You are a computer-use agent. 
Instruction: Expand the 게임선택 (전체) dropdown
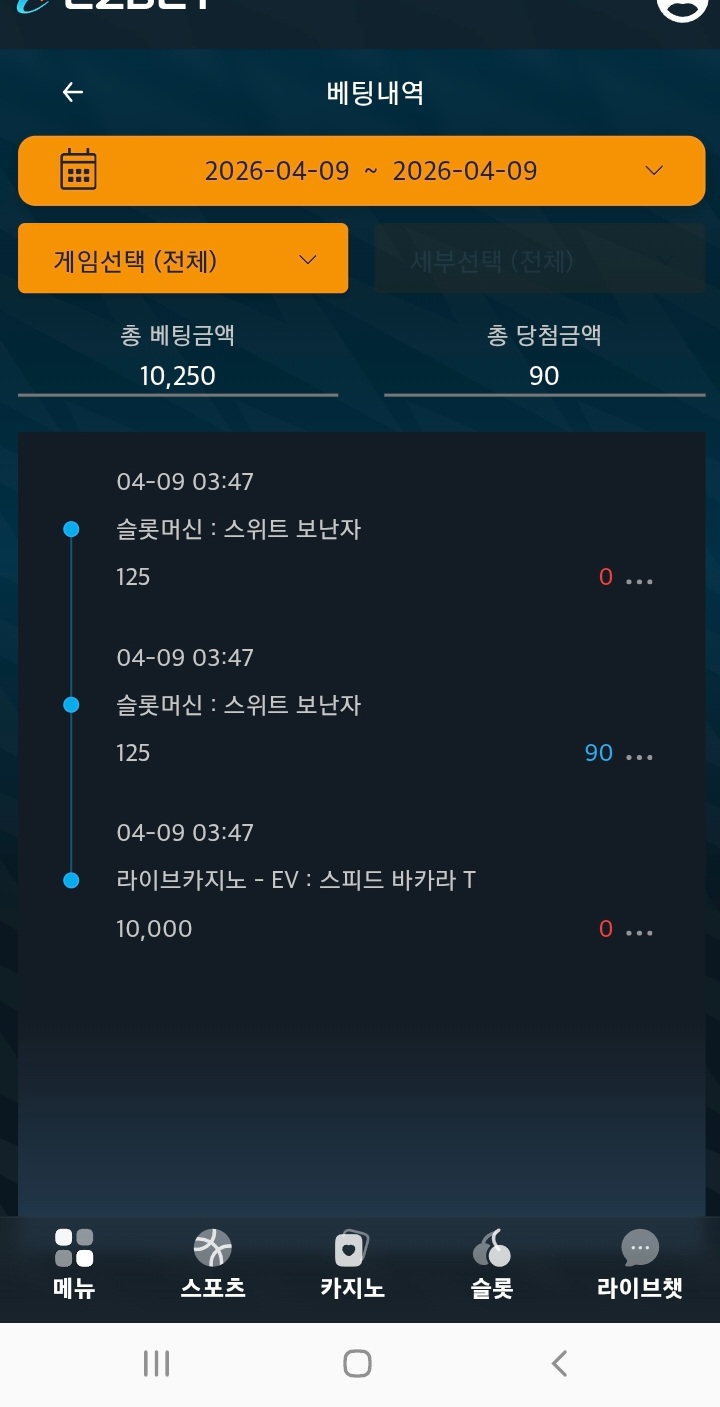coord(183,259)
